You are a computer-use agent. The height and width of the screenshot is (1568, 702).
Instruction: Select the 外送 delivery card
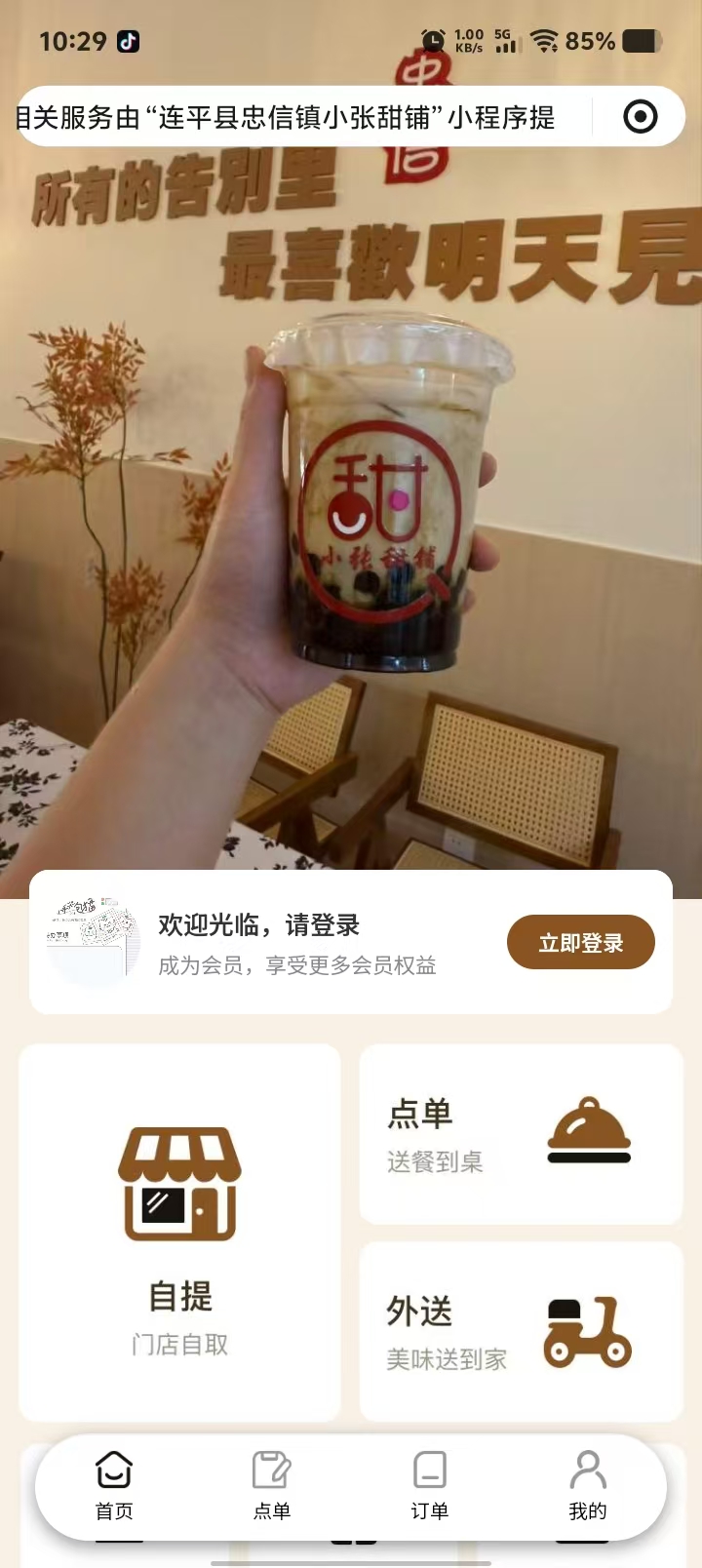pos(521,1331)
